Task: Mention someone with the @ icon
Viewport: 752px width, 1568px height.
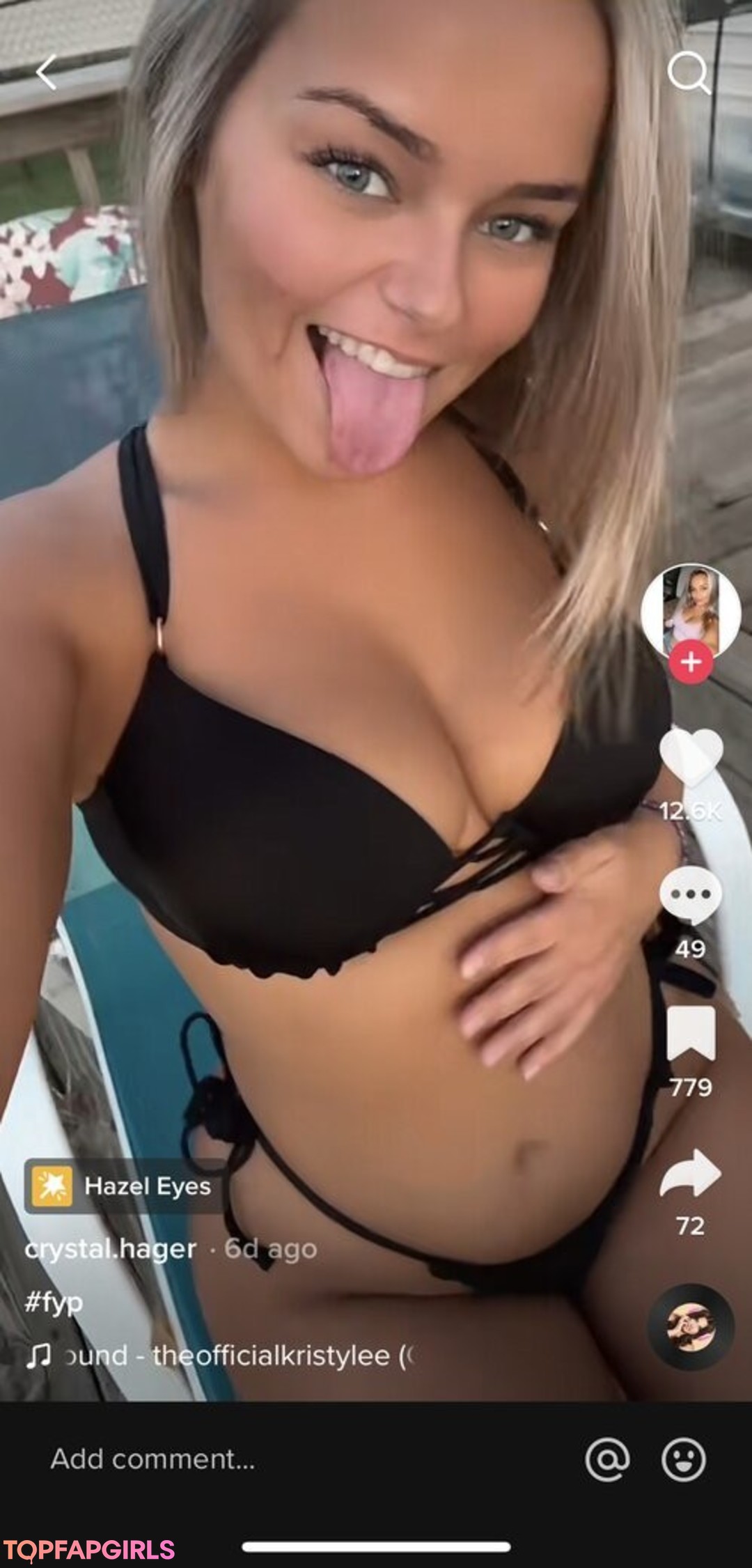Action: click(x=607, y=1459)
